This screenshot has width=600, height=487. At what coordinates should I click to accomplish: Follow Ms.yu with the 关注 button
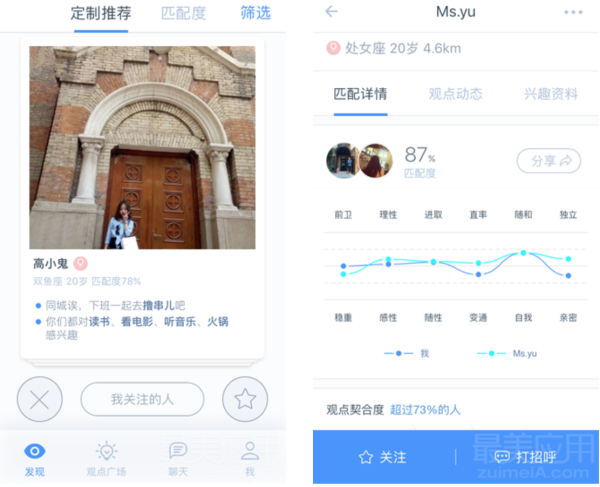tap(383, 457)
